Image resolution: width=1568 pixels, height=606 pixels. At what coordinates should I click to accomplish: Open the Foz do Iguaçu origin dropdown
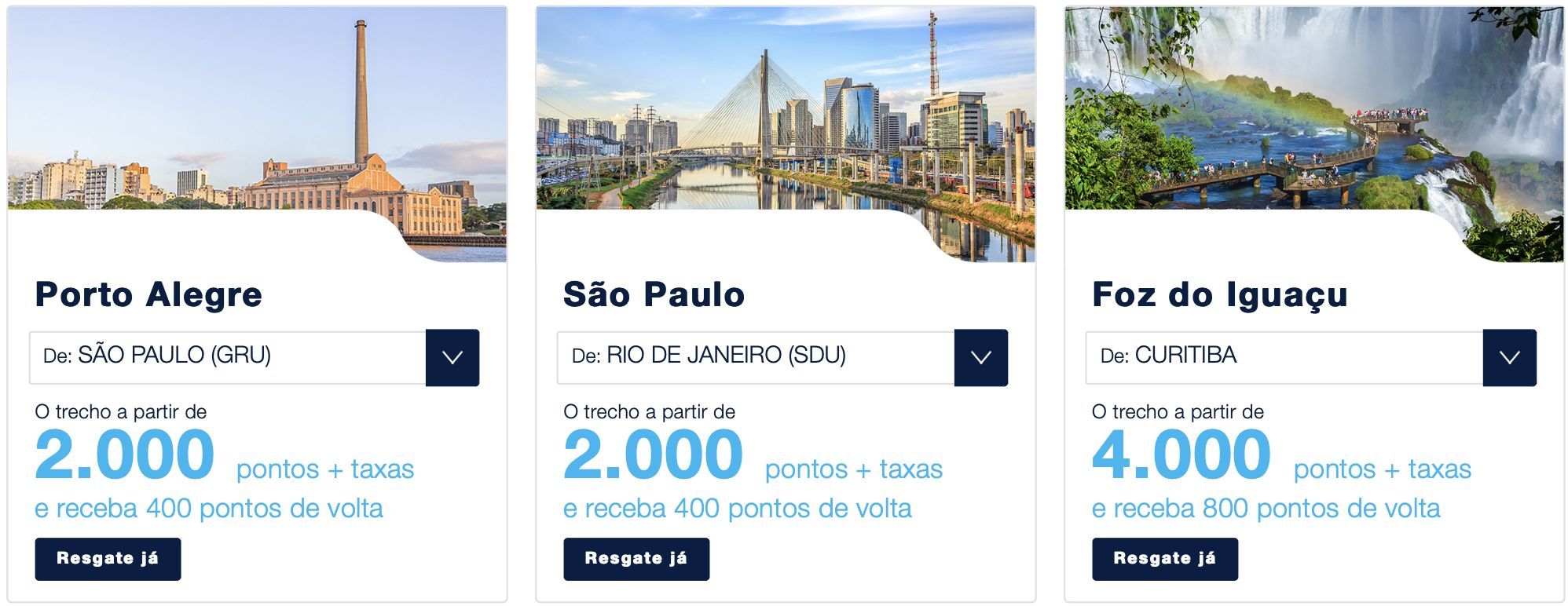[1509, 357]
